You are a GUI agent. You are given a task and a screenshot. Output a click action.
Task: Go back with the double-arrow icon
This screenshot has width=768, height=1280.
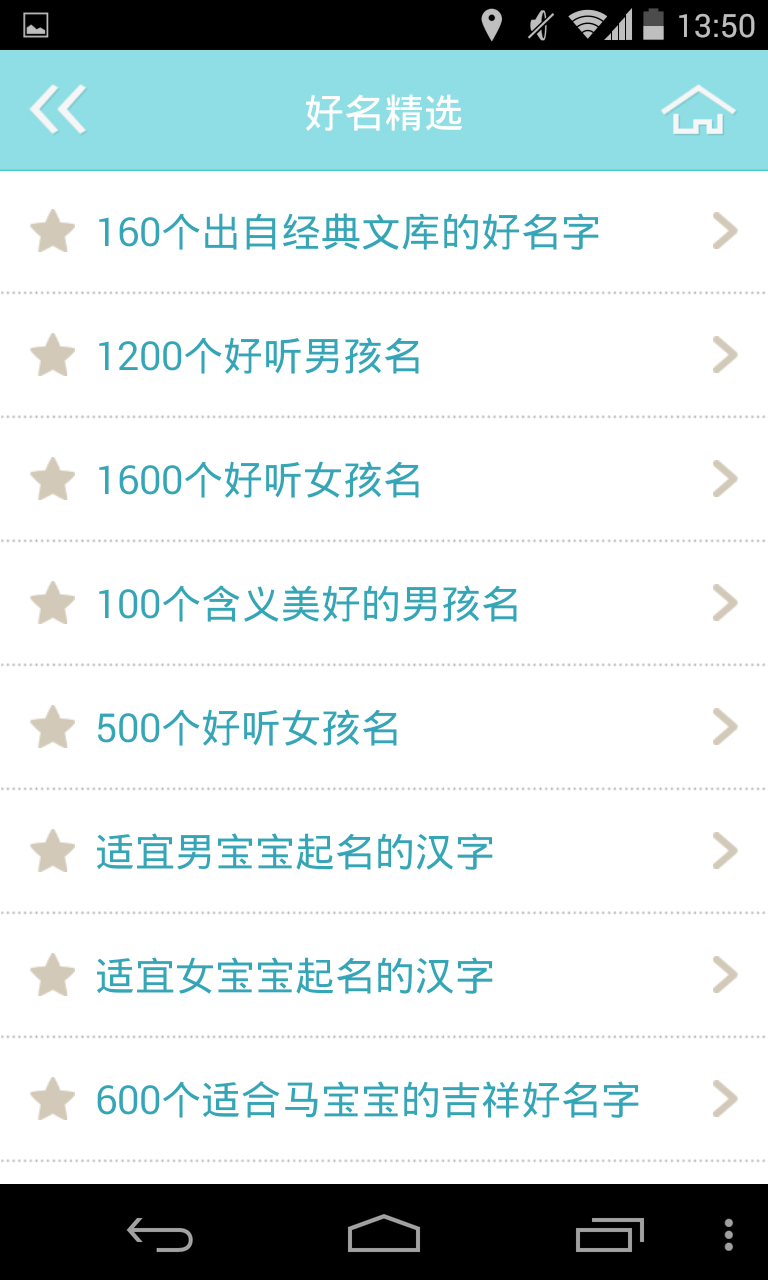[x=58, y=110]
